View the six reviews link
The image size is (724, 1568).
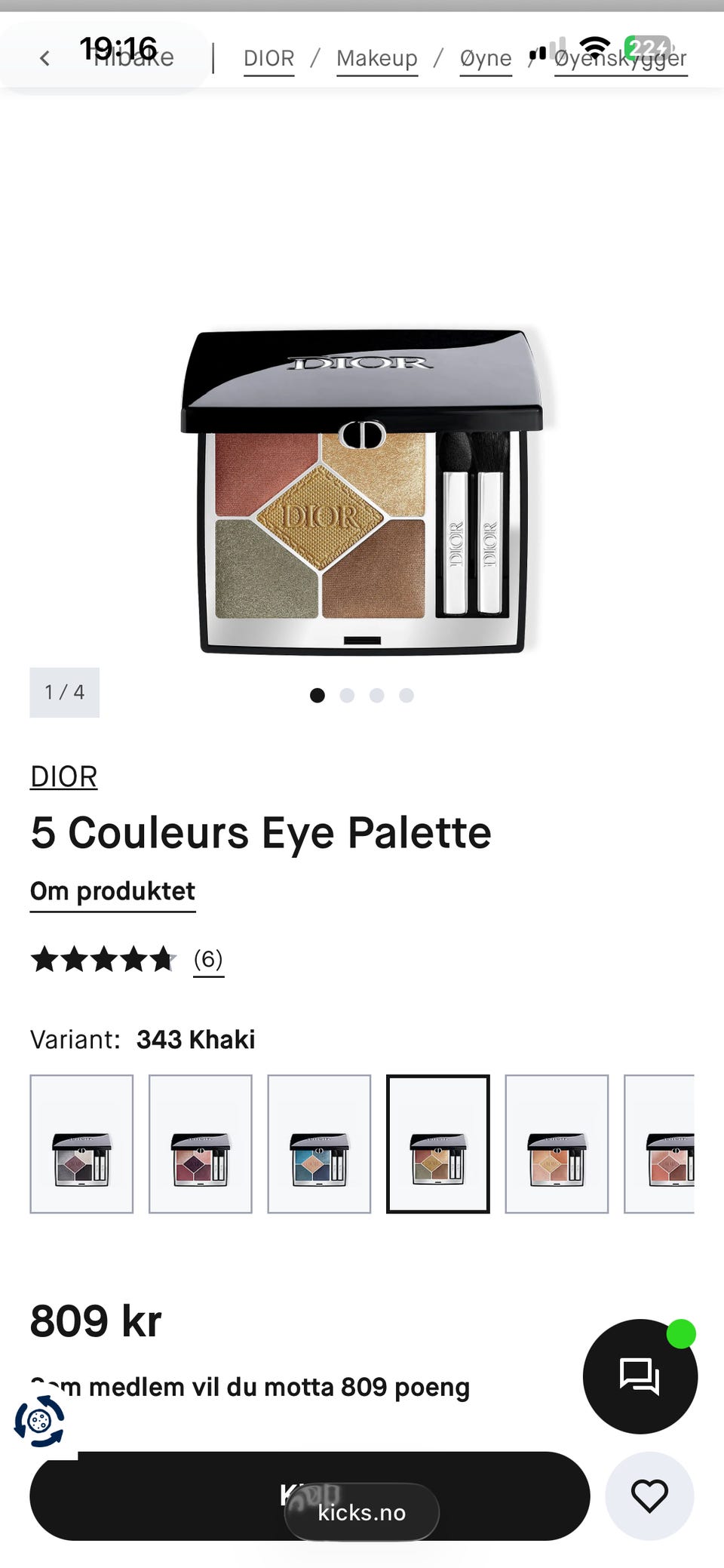coord(208,960)
